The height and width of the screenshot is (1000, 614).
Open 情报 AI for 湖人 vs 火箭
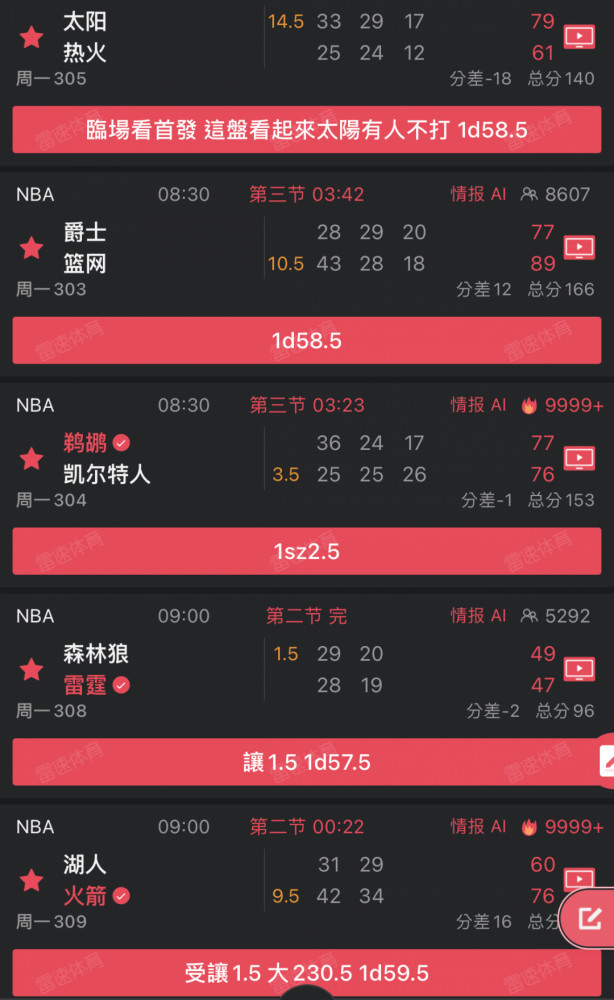[x=478, y=827]
